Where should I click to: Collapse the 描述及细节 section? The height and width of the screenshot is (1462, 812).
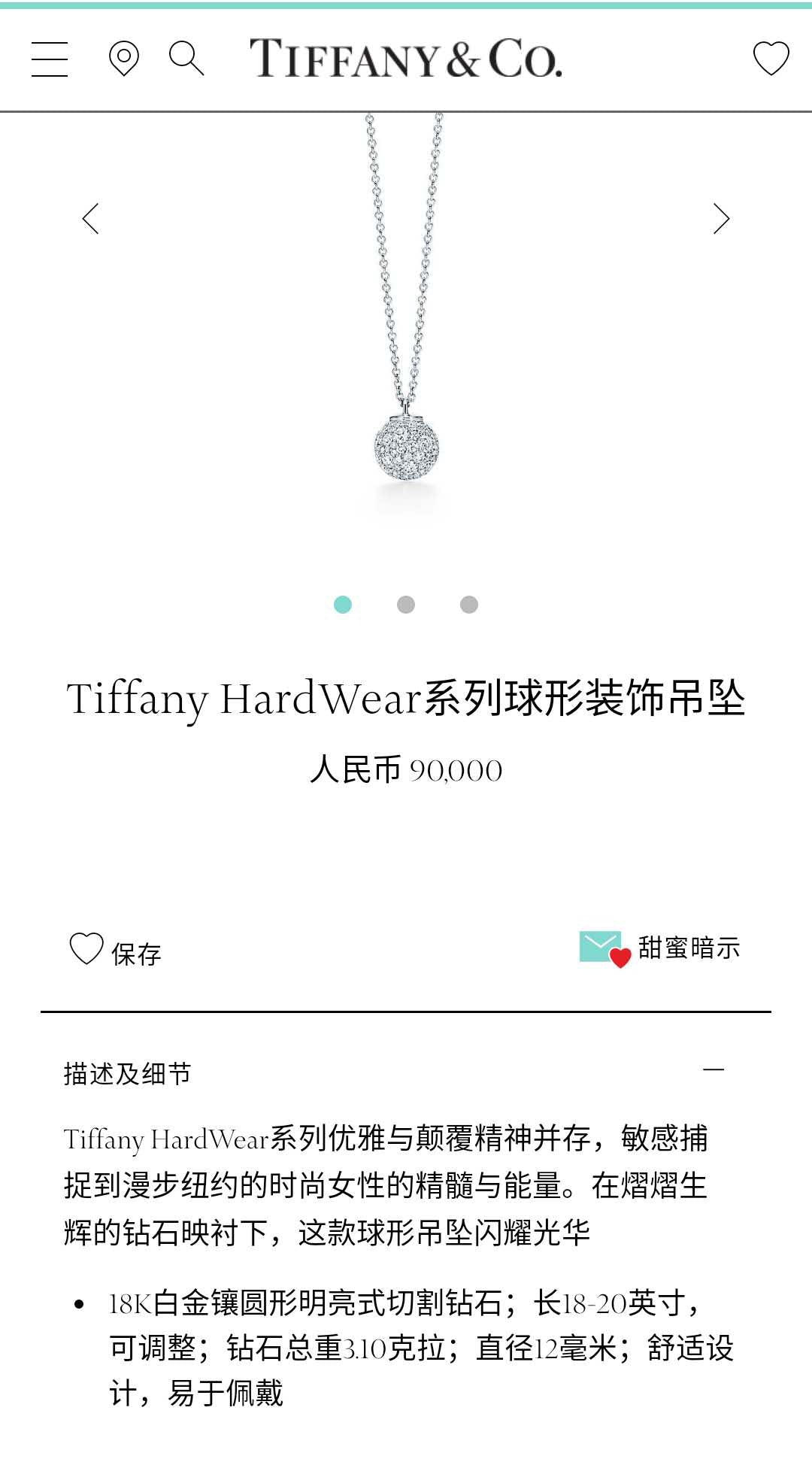[x=714, y=1069]
